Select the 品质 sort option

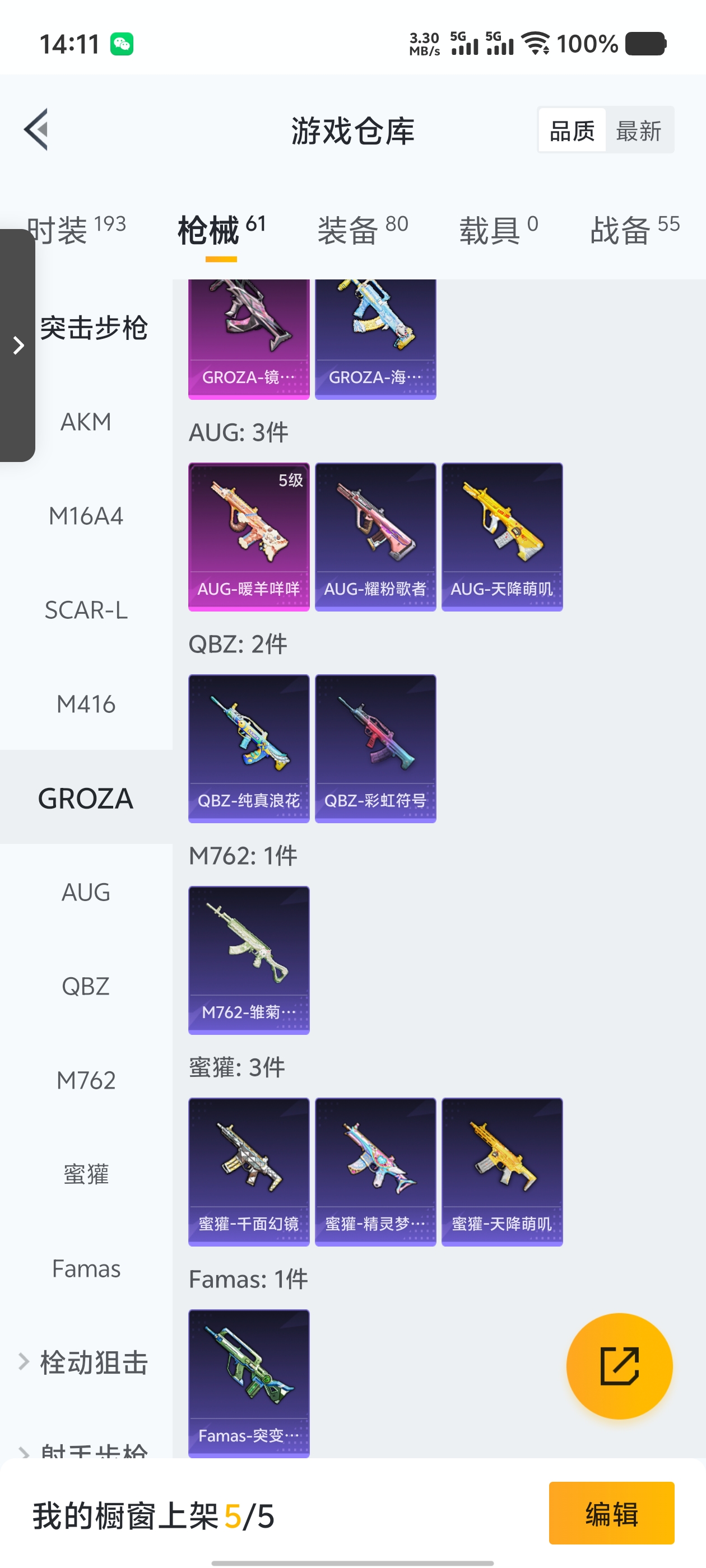tap(572, 130)
